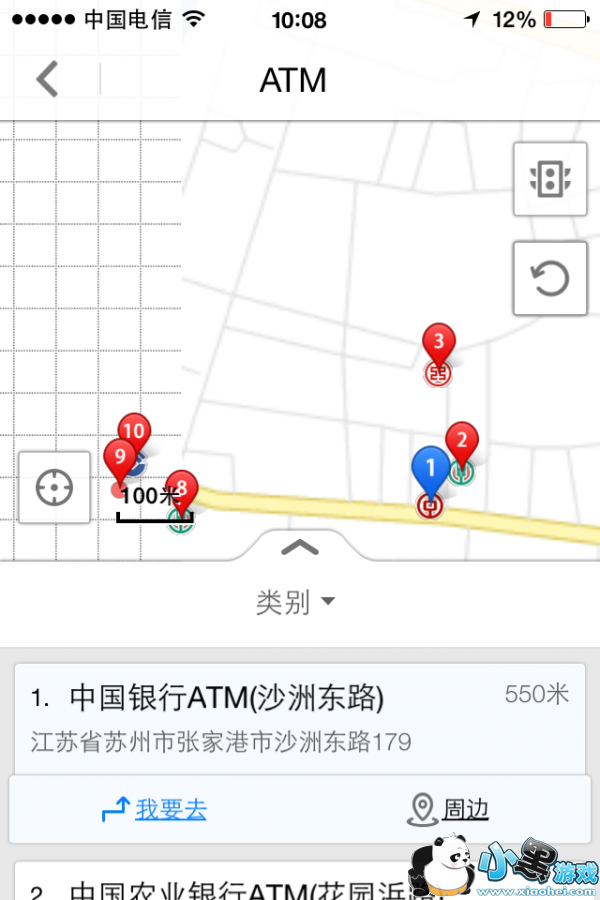Screen dimensions: 600x900
Task: Center map on my location
Action: click(x=54, y=488)
